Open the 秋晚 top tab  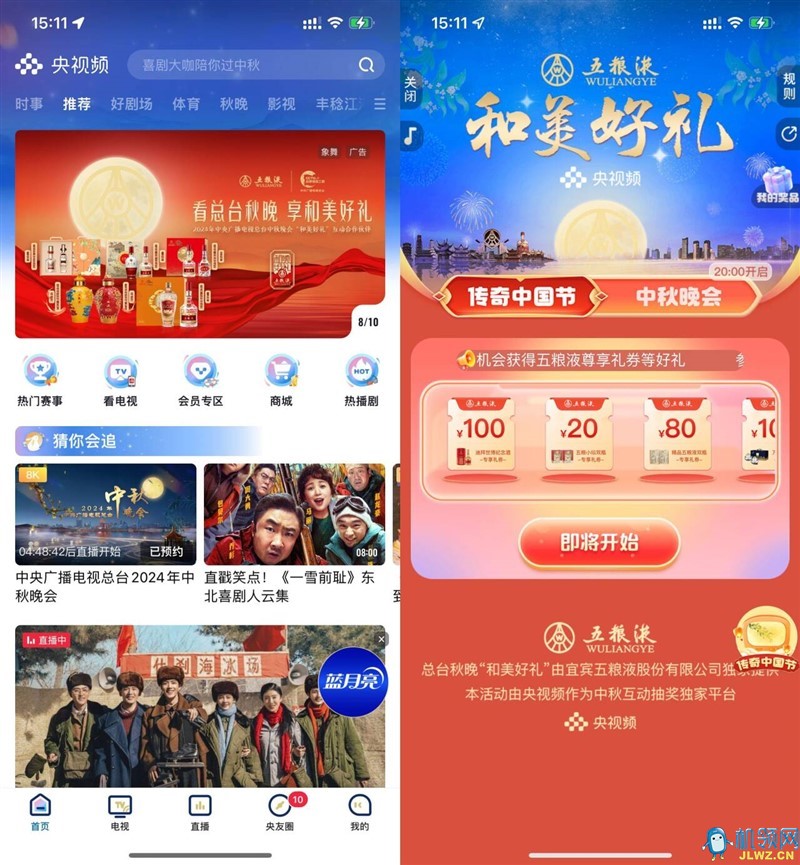pyautogui.click(x=233, y=104)
